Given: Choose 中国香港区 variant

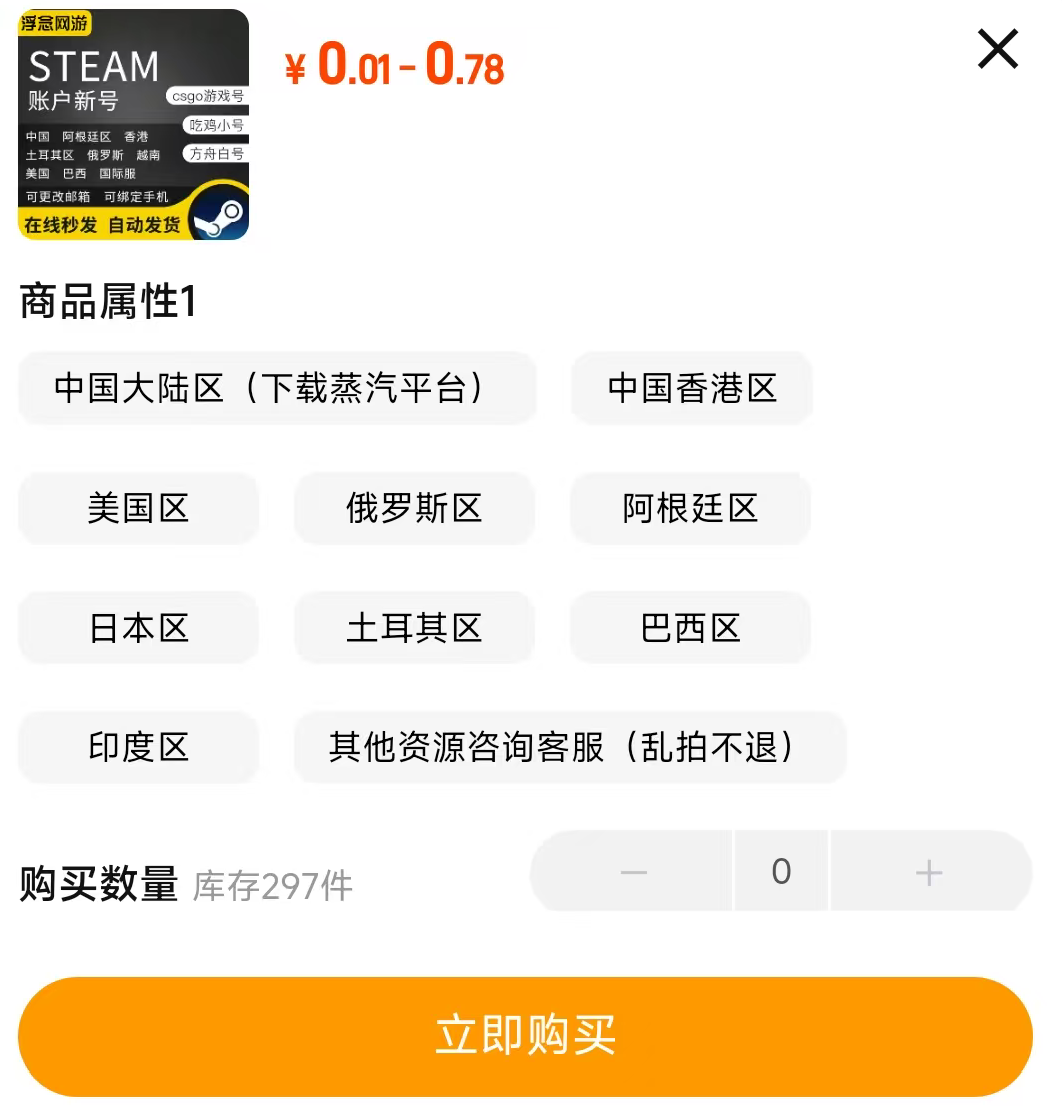Looking at the screenshot, I should click(692, 388).
